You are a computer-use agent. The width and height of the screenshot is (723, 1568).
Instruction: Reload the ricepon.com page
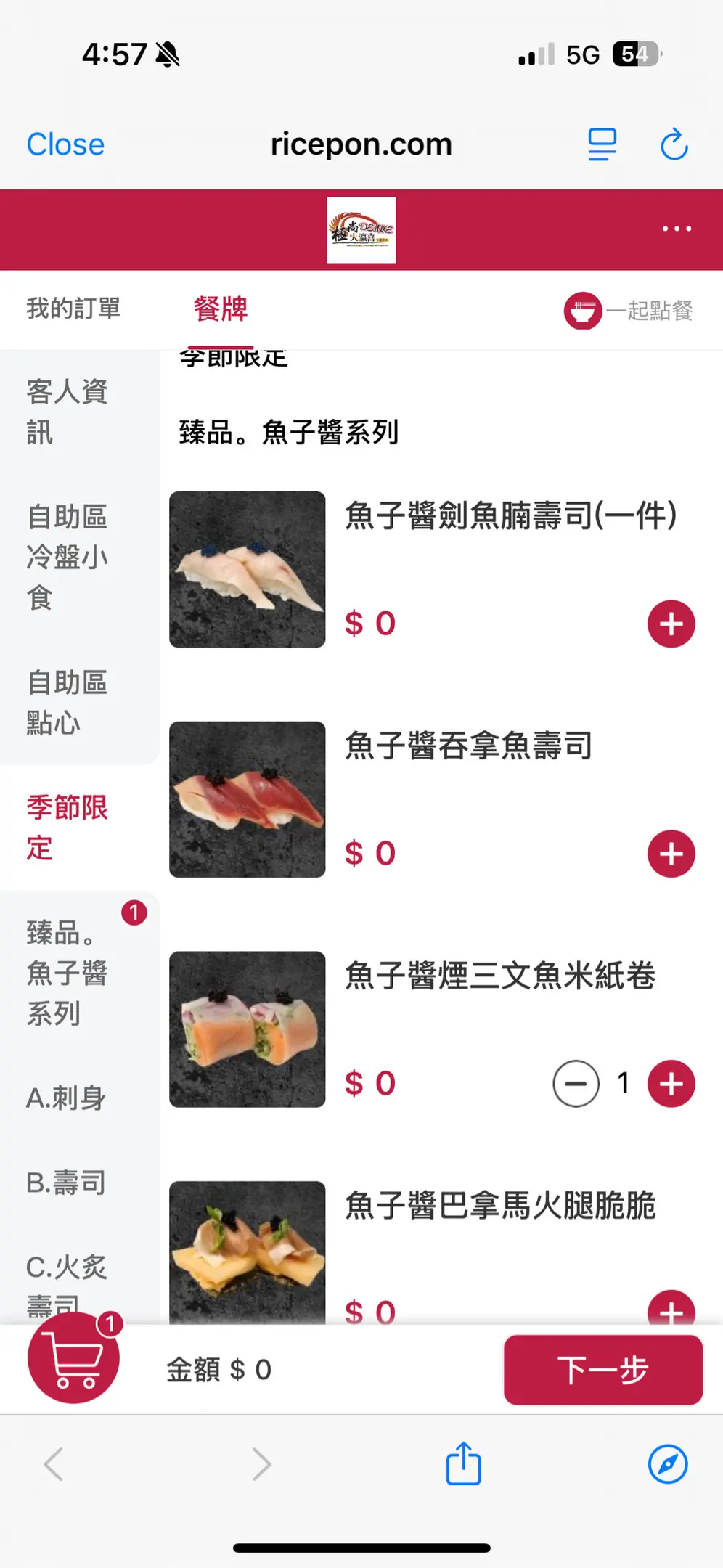click(x=674, y=144)
